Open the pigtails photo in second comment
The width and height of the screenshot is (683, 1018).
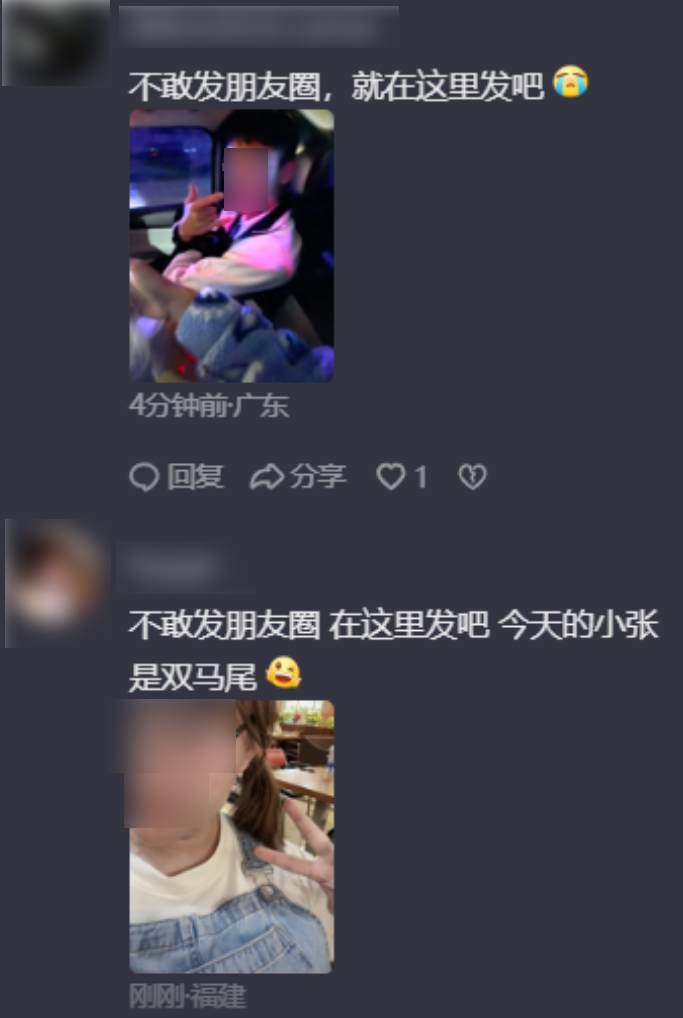pos(232,836)
